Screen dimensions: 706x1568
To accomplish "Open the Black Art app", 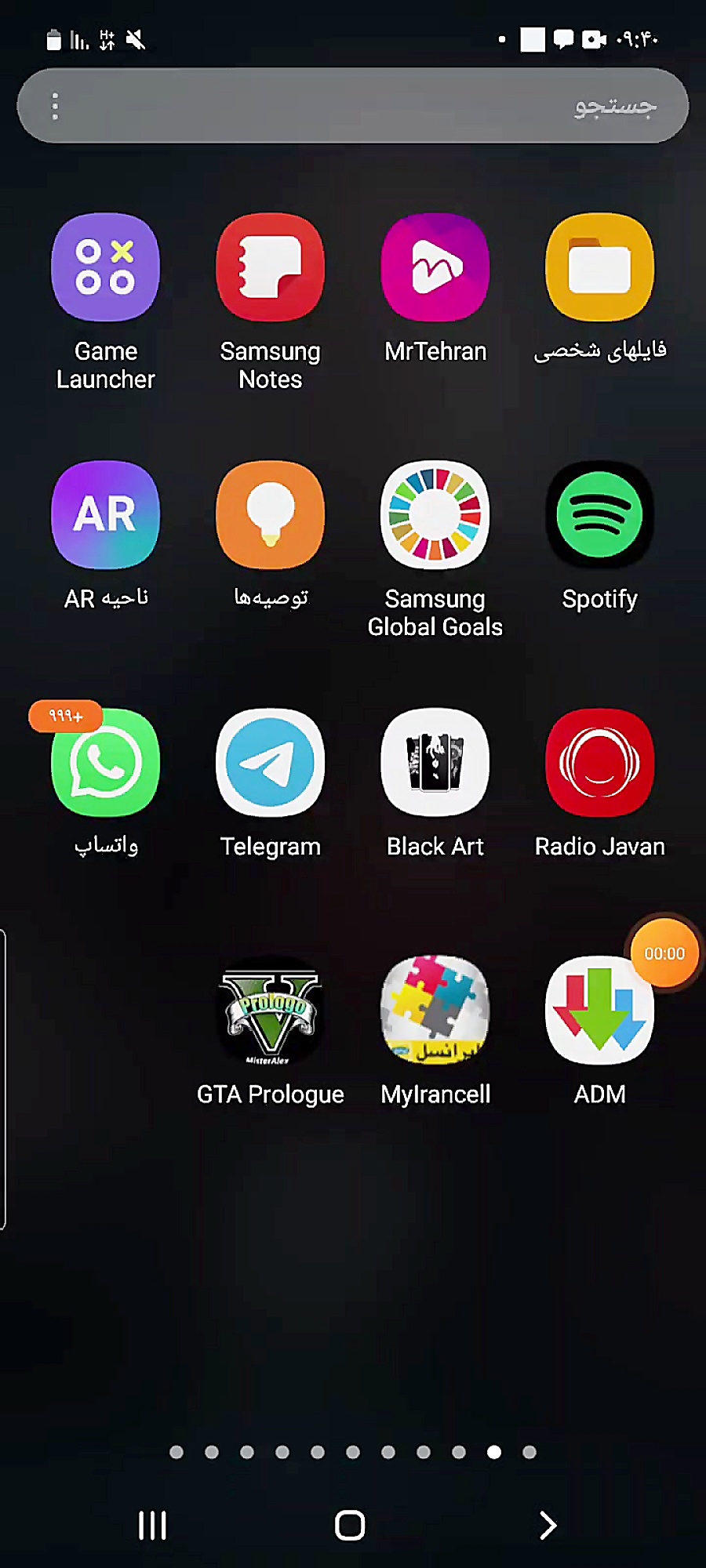I will [435, 763].
